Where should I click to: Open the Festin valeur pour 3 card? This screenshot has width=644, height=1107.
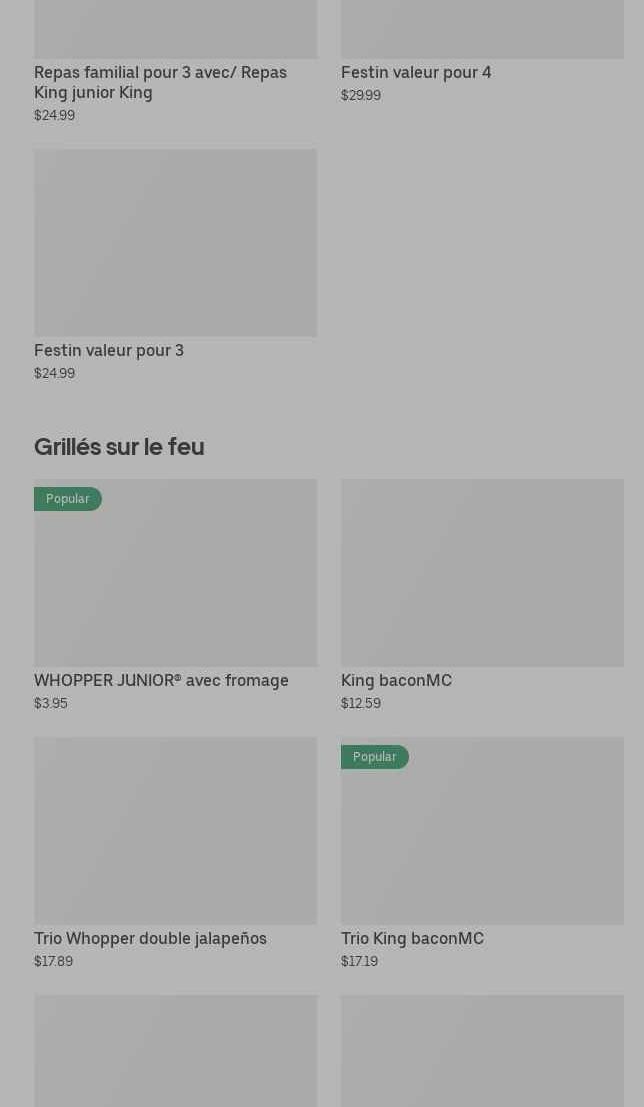[175, 243]
